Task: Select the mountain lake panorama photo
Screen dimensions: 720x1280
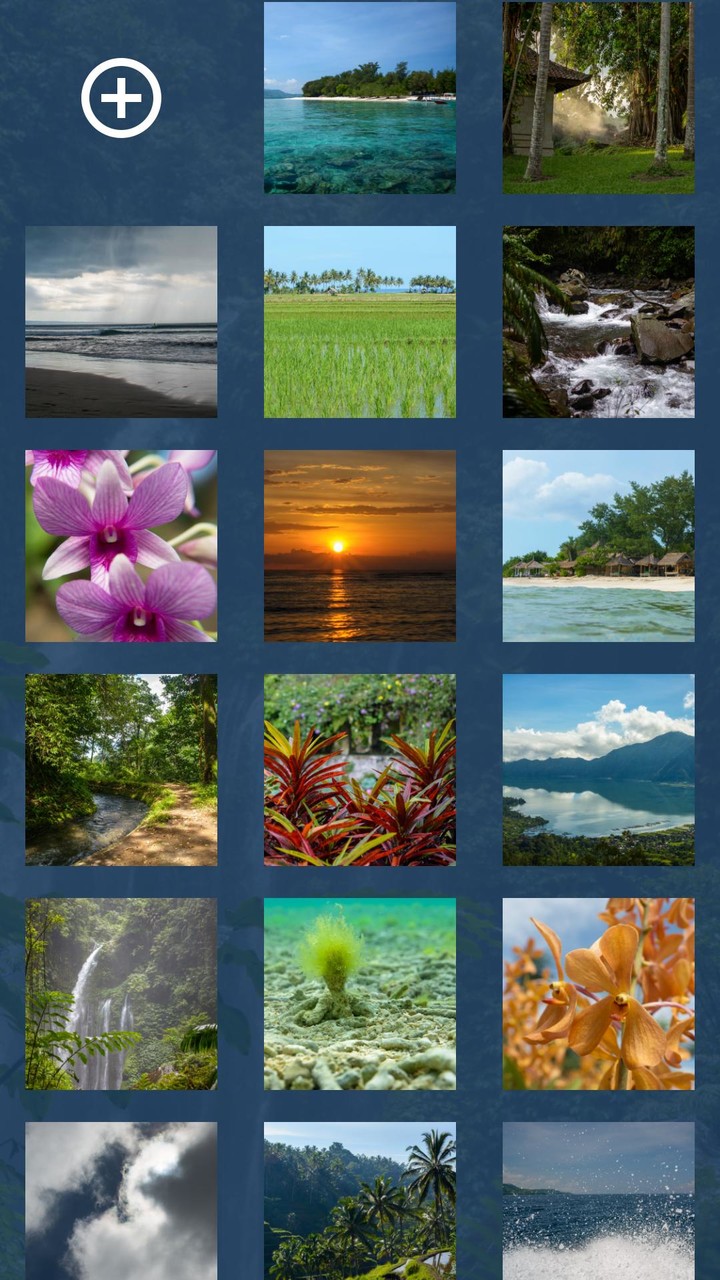Action: 597,770
